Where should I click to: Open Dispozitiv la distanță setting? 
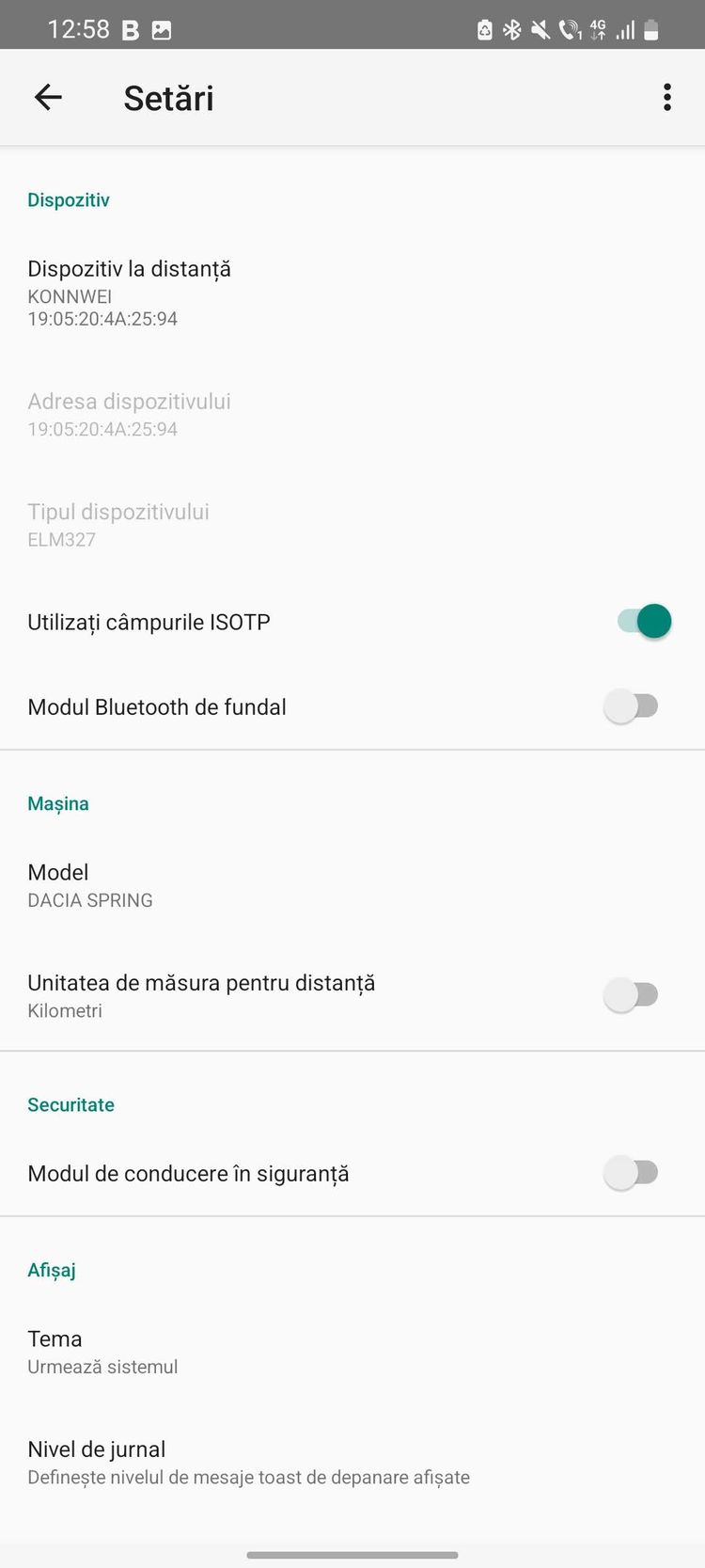pos(352,293)
